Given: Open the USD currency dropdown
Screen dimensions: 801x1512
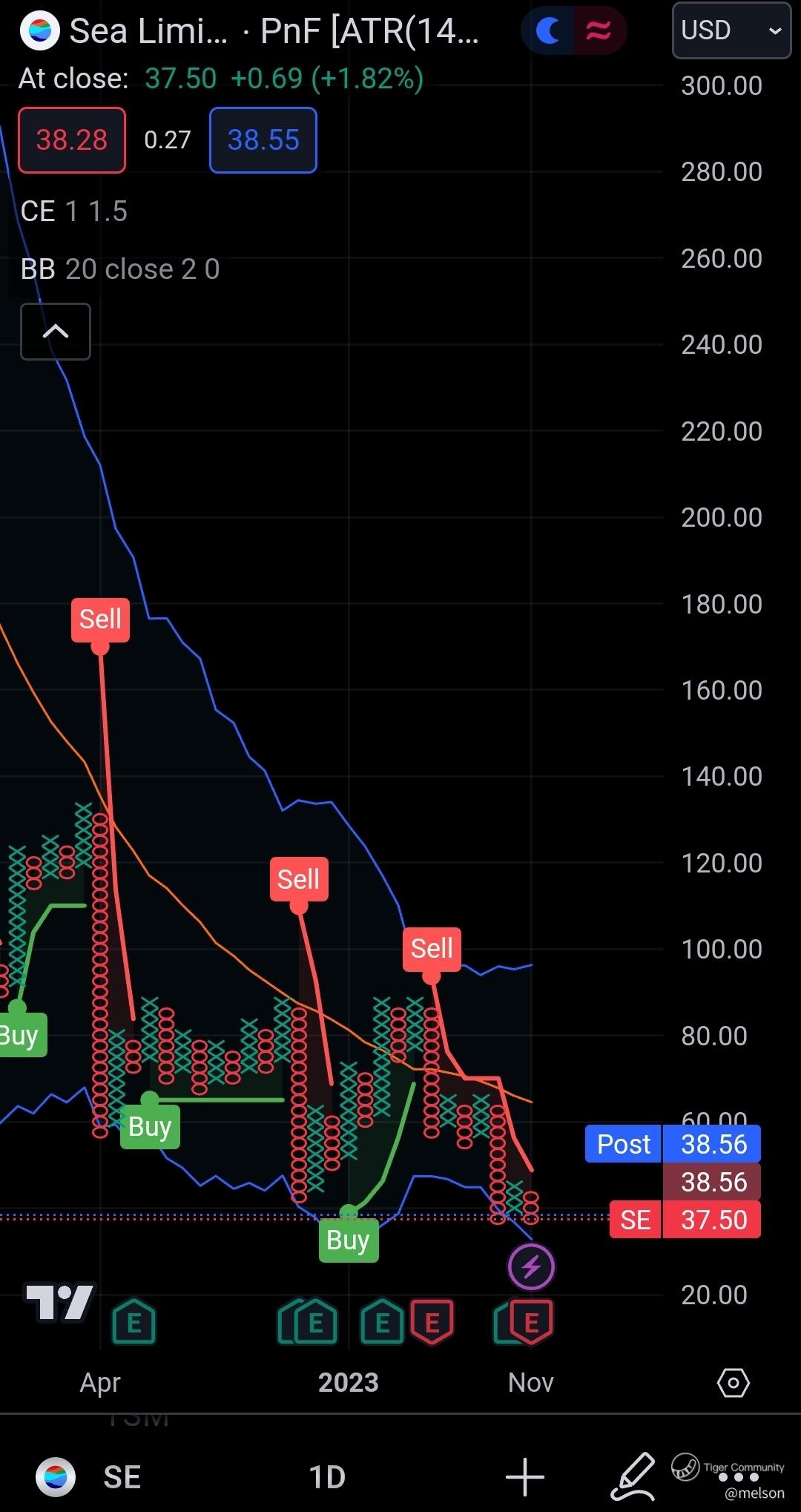Looking at the screenshot, I should point(731,30).
